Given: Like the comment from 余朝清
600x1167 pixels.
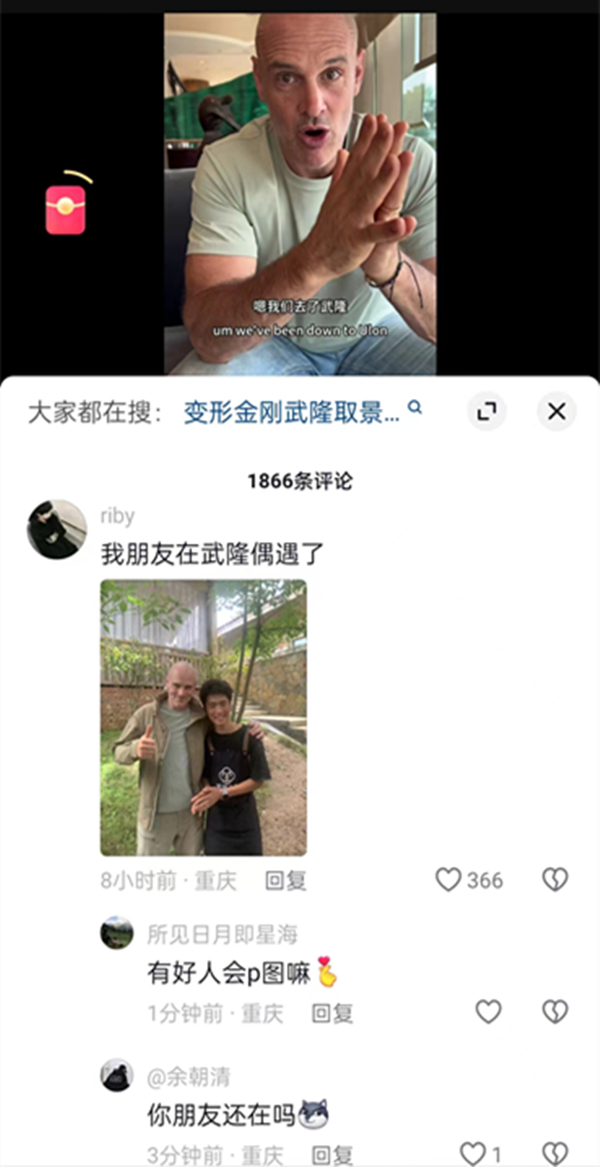Looking at the screenshot, I should (473, 1154).
